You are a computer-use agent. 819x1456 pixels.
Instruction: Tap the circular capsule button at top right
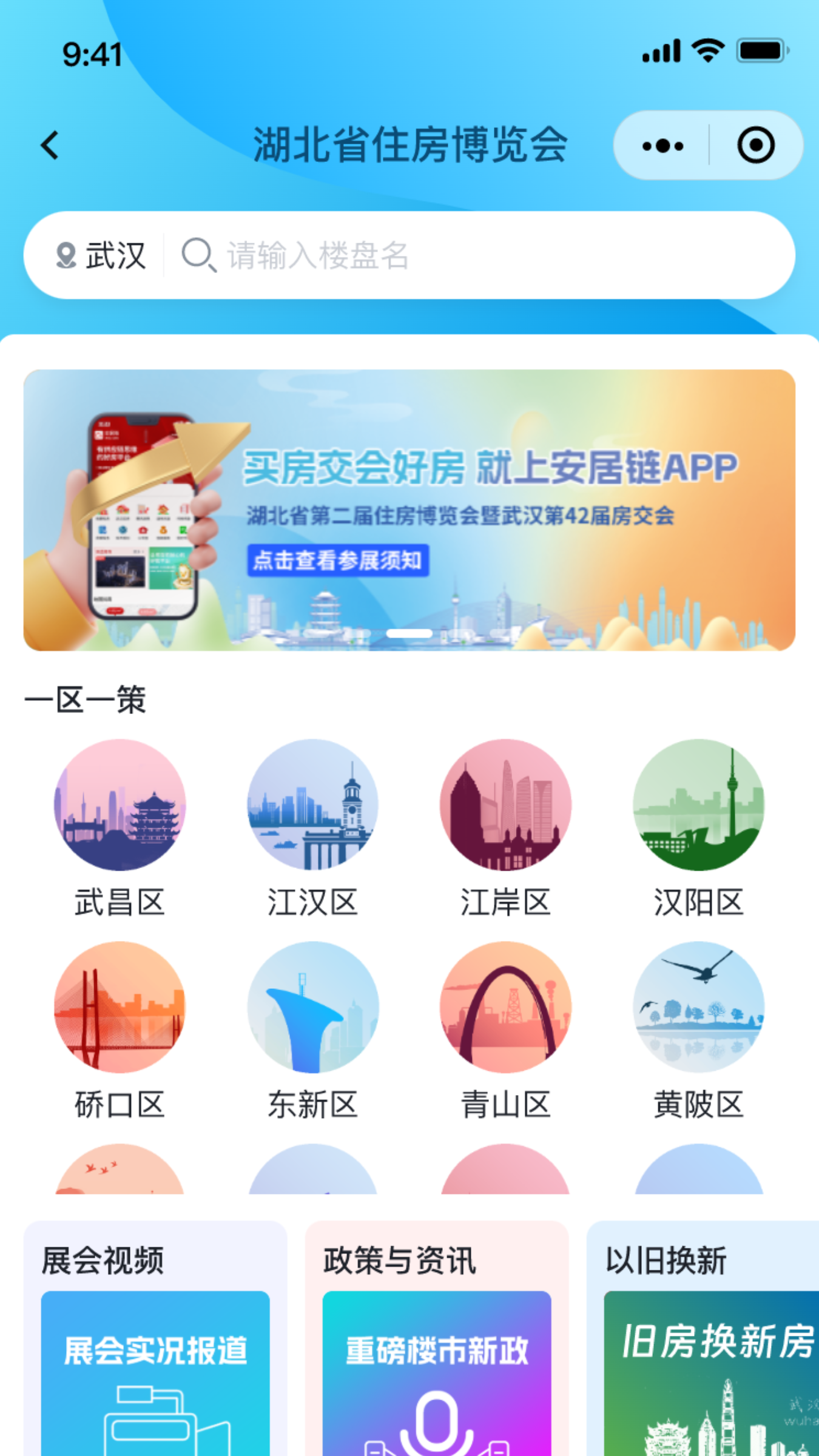coord(754,145)
